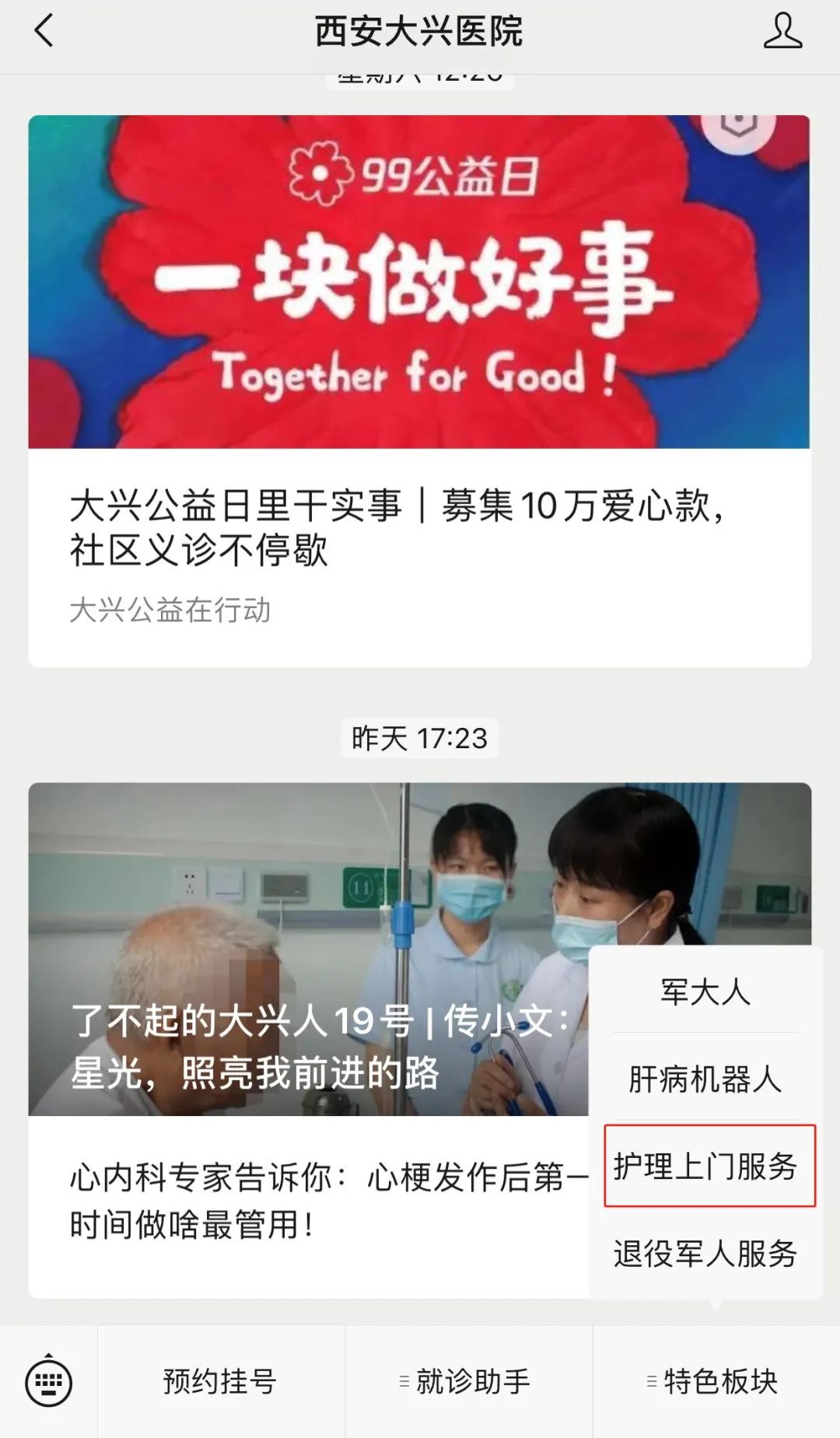The width and height of the screenshot is (840, 1438).
Task: Tap the 预约挂号 menu button
Action: tap(220, 1382)
